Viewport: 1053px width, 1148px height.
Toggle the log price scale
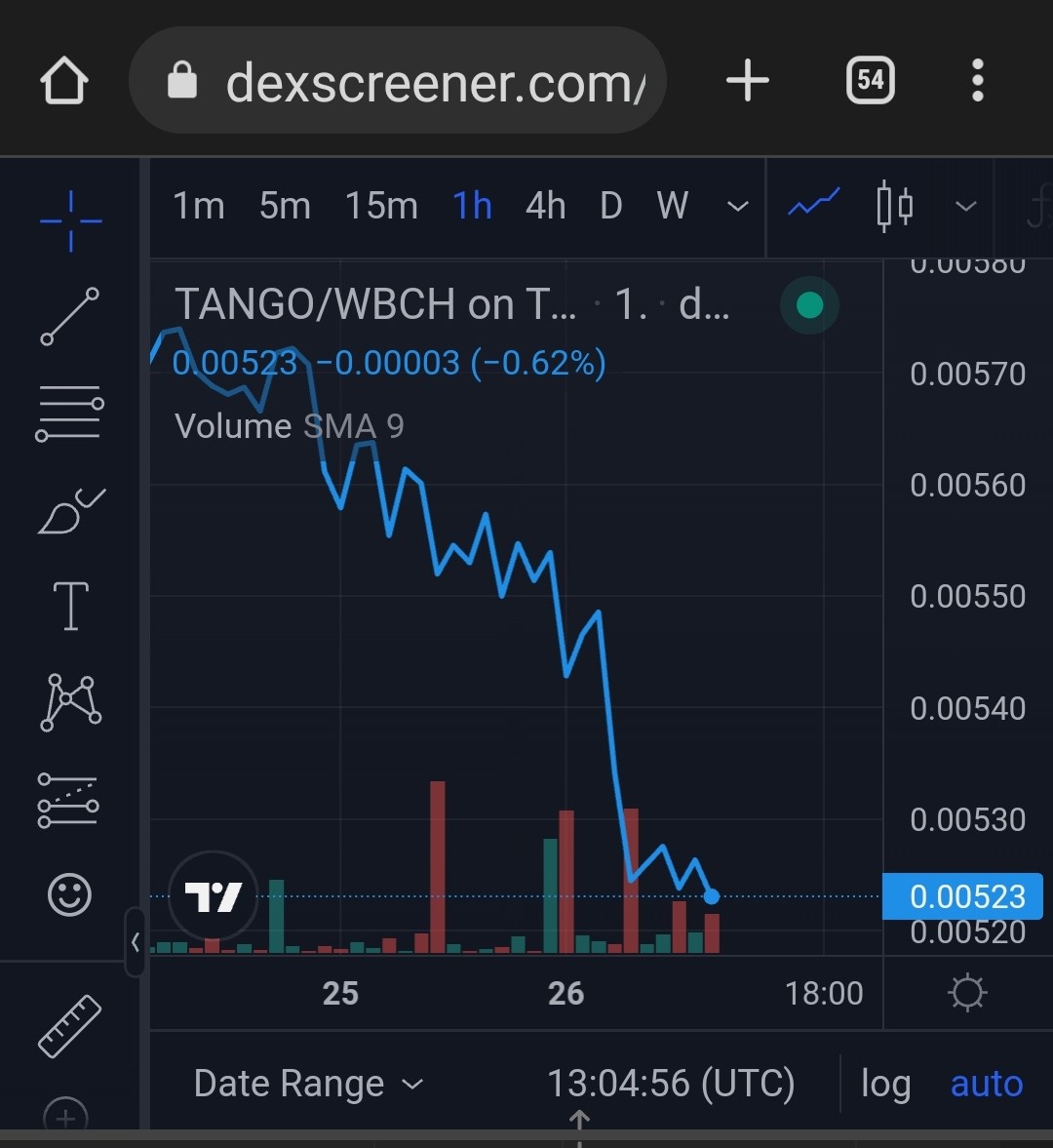(885, 1084)
